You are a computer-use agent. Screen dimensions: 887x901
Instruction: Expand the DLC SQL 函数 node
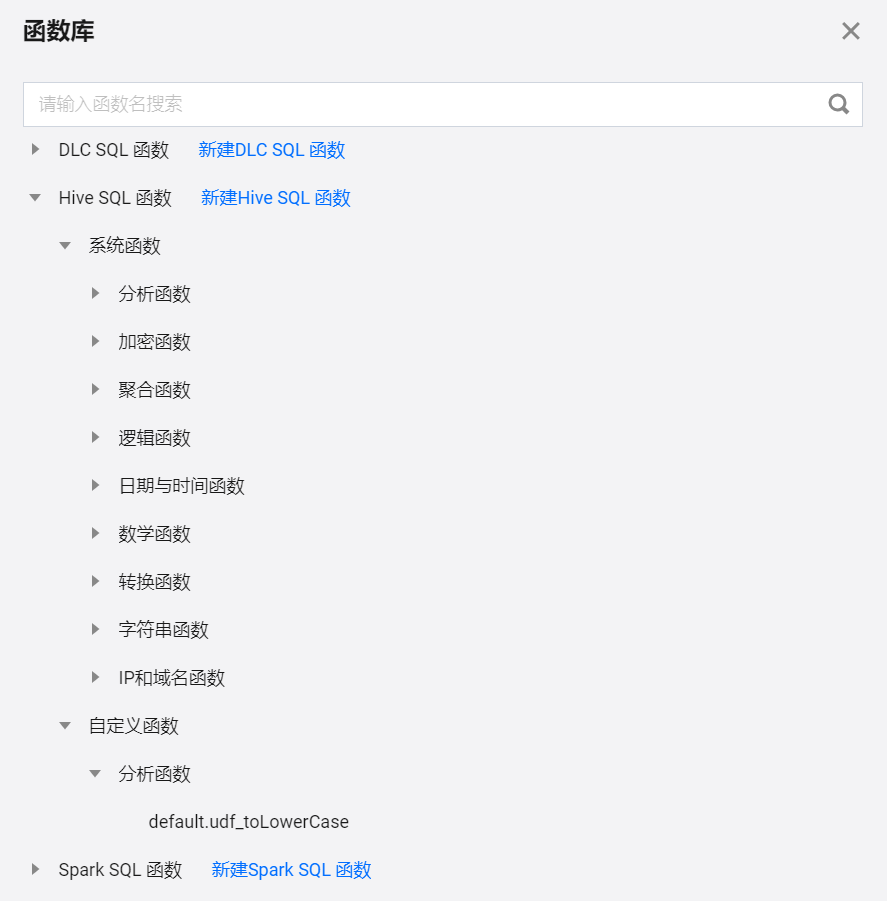36,150
